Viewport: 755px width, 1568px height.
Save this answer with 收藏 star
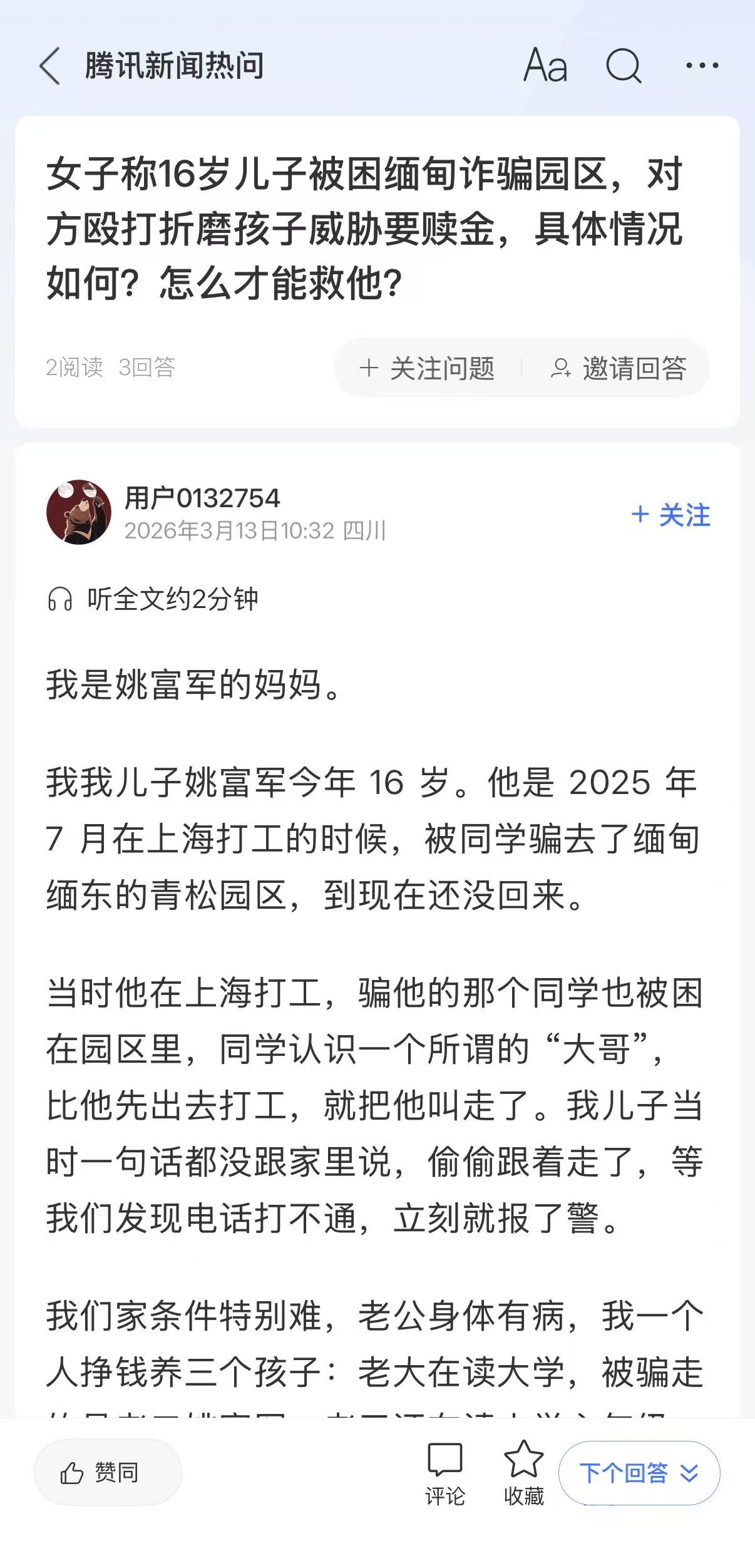523,1473
